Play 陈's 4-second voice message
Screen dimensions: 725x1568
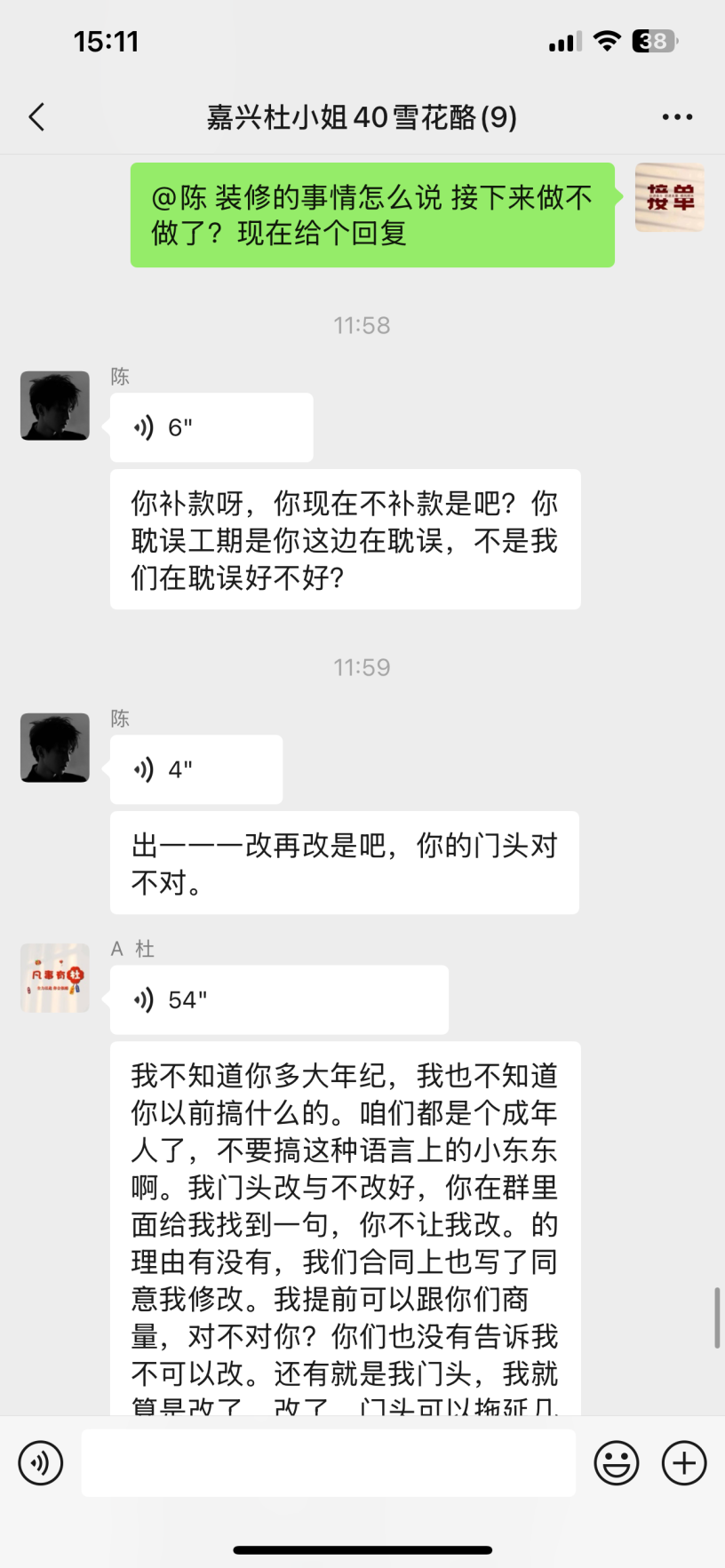195,769
